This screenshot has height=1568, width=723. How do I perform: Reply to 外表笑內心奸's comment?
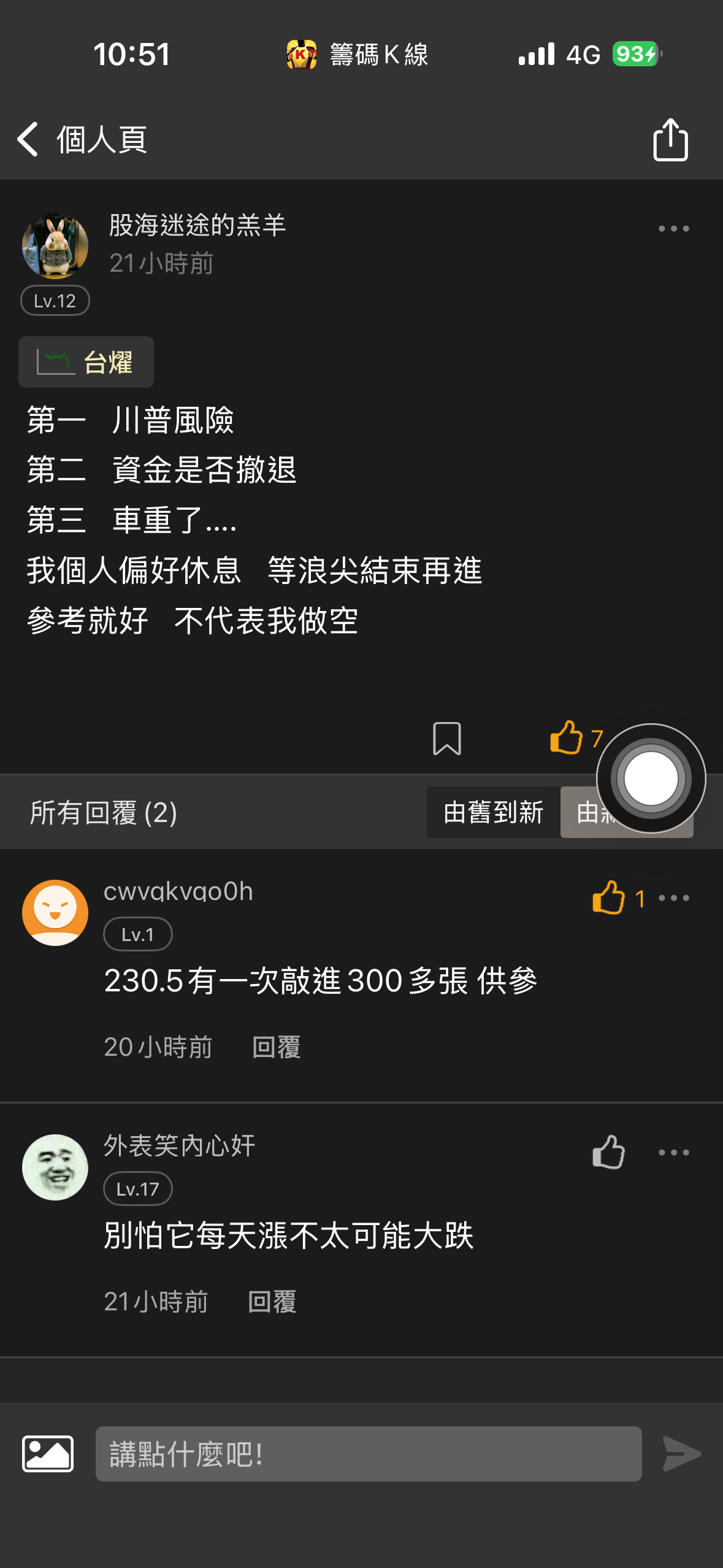(272, 1302)
